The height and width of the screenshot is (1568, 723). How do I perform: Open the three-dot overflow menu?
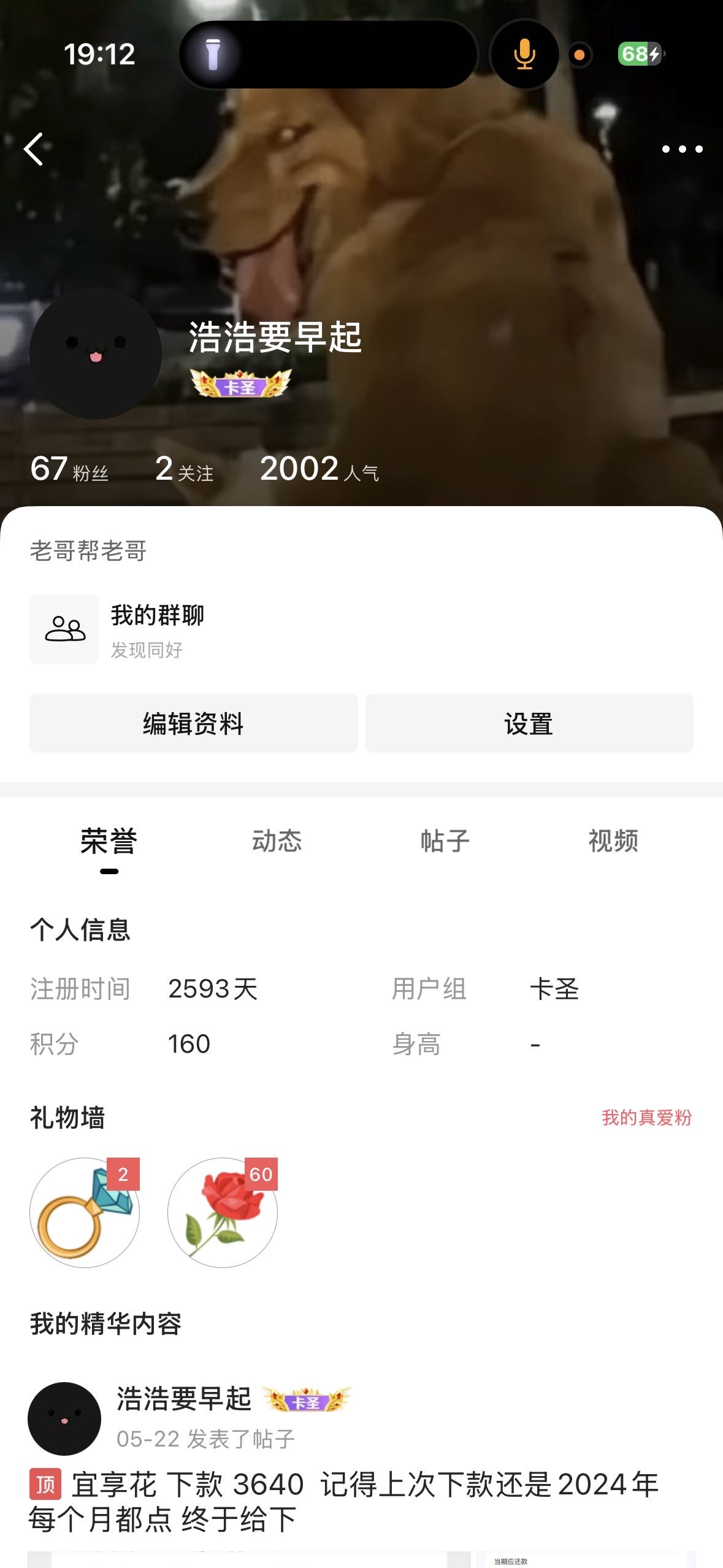coord(682,149)
